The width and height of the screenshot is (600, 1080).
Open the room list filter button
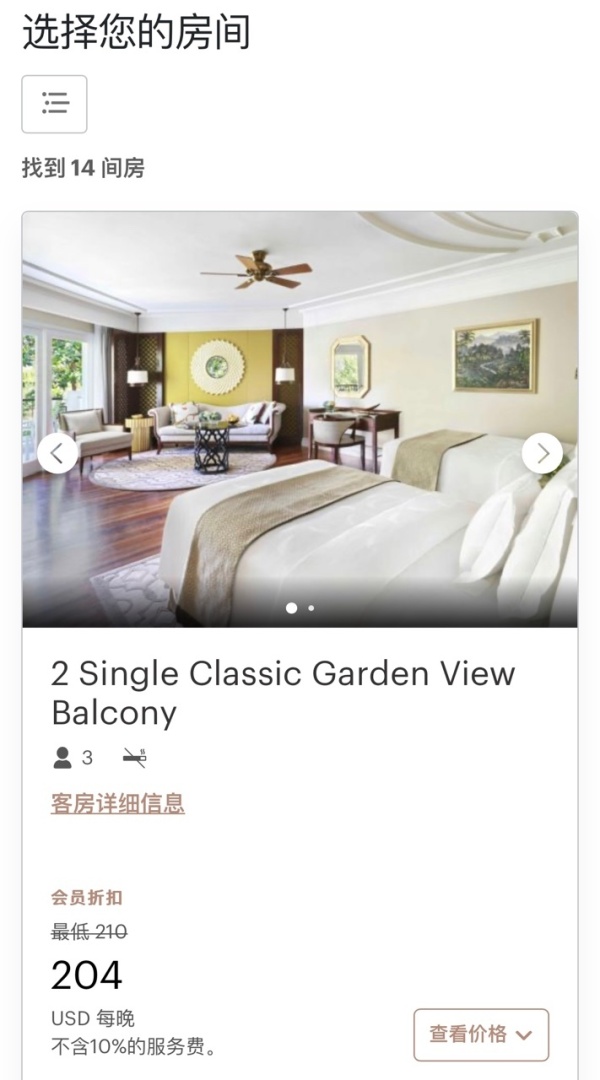(x=54, y=104)
